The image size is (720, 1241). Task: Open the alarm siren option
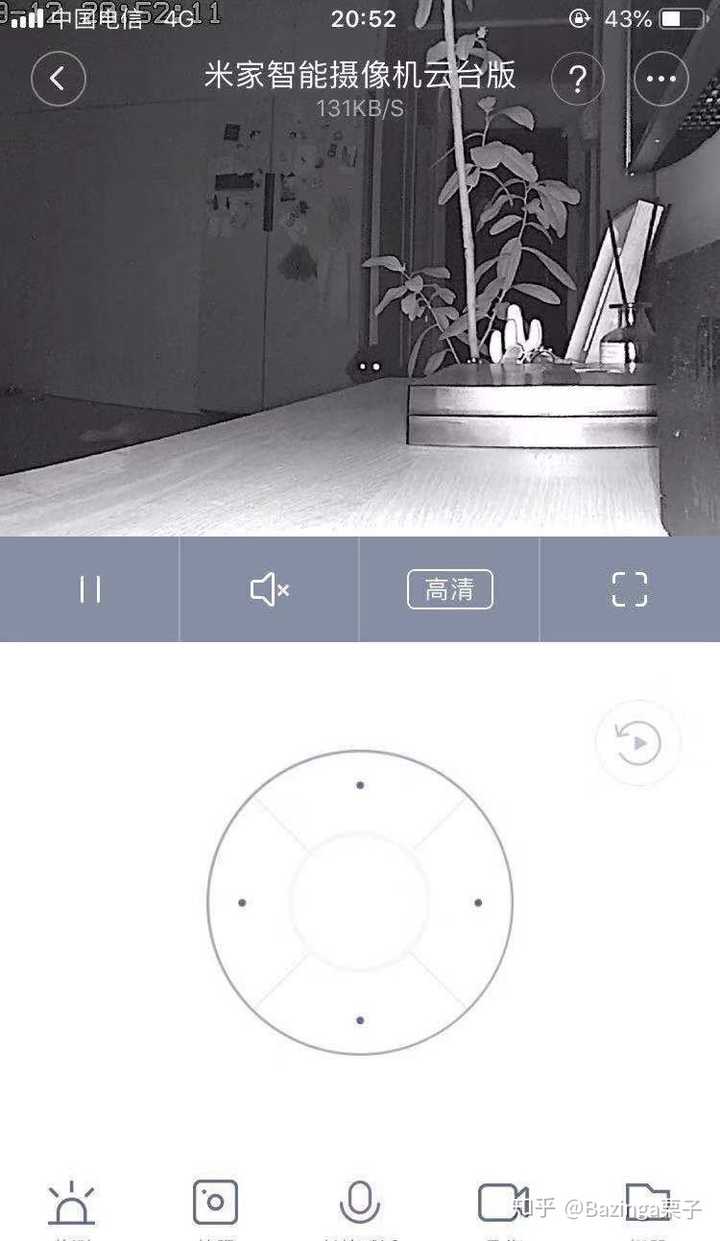71,1204
